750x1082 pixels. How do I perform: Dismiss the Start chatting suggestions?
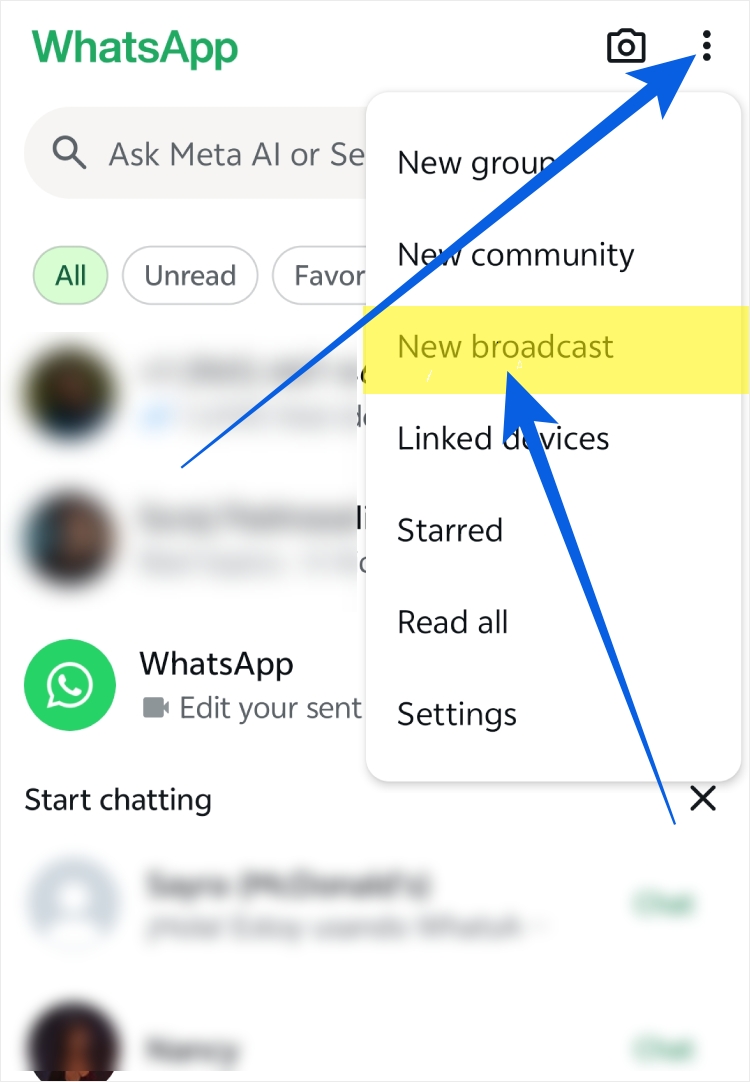pos(703,798)
